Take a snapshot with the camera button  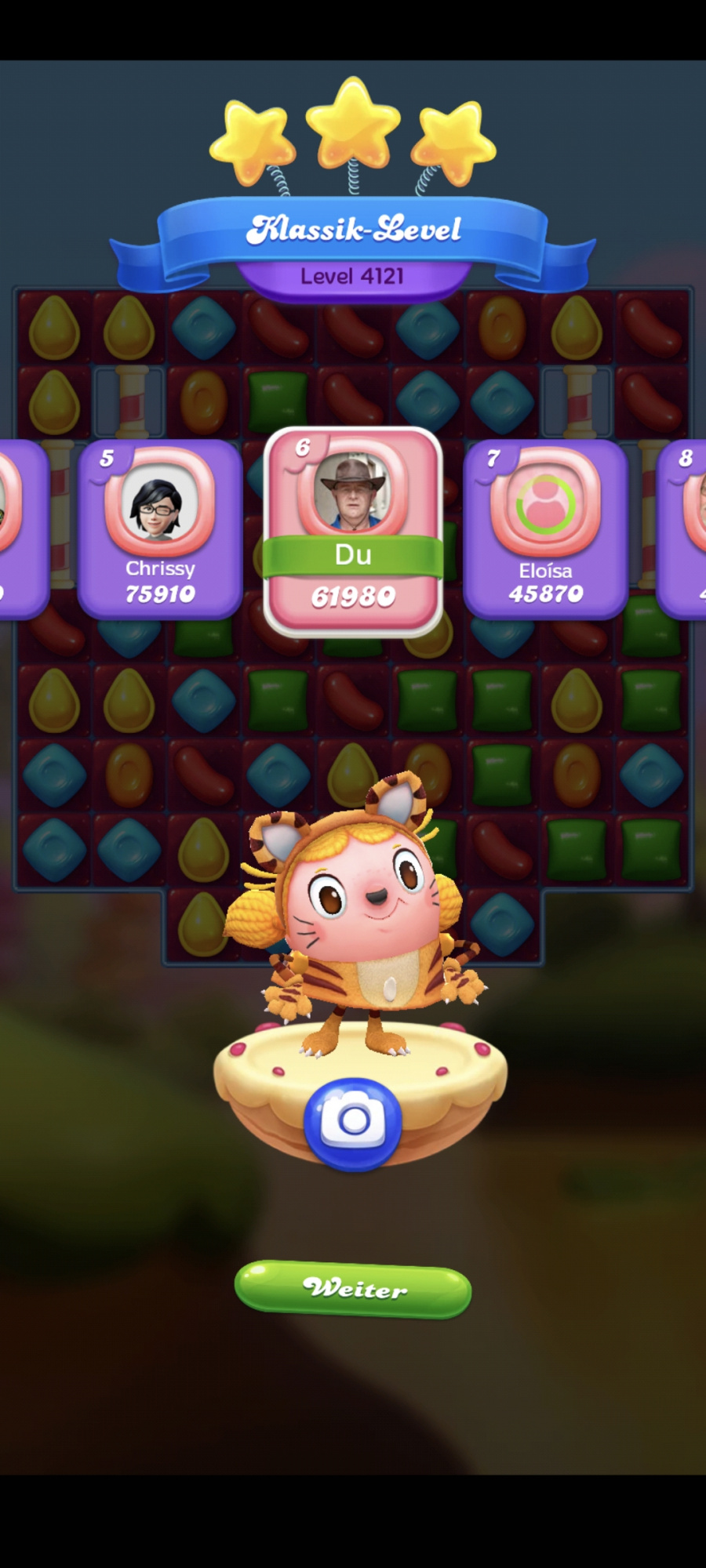pos(353,1123)
